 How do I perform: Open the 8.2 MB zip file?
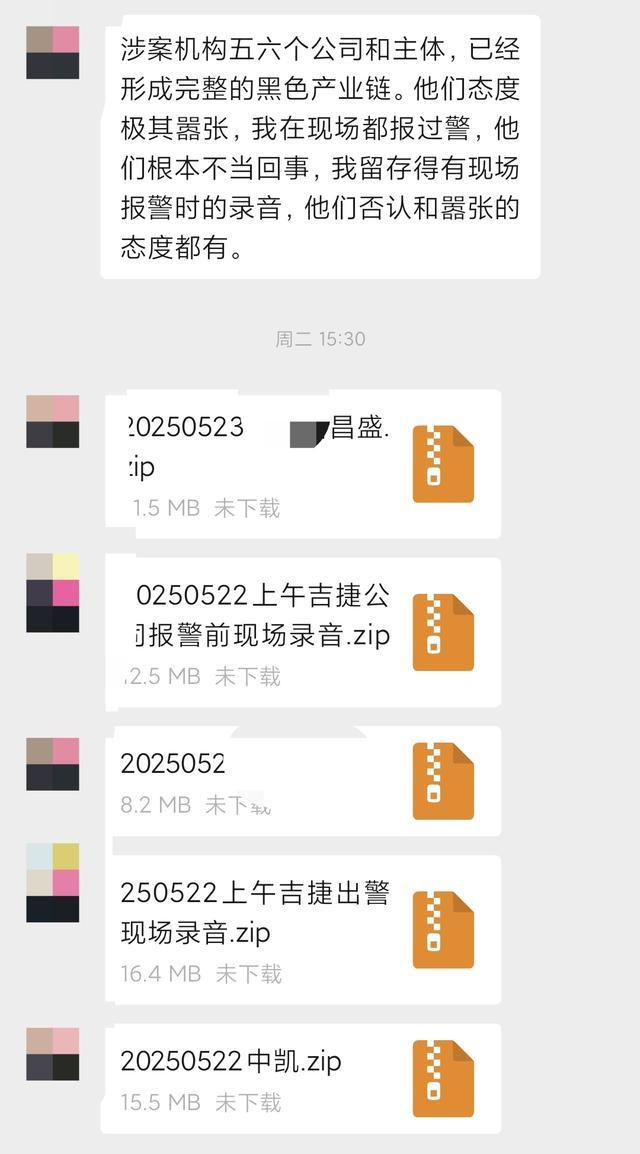[300, 781]
